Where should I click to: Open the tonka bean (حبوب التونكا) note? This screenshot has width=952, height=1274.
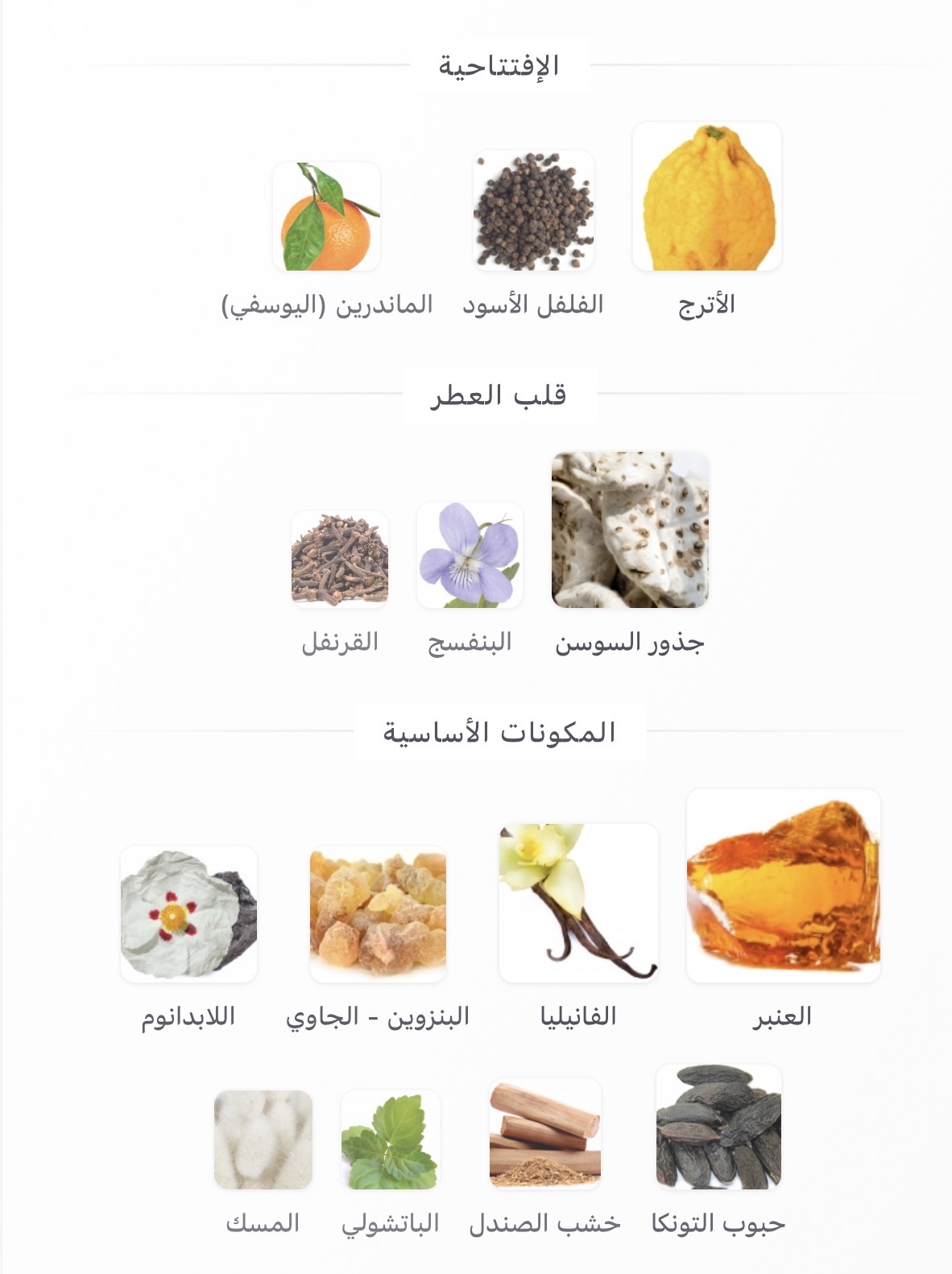[718, 1127]
